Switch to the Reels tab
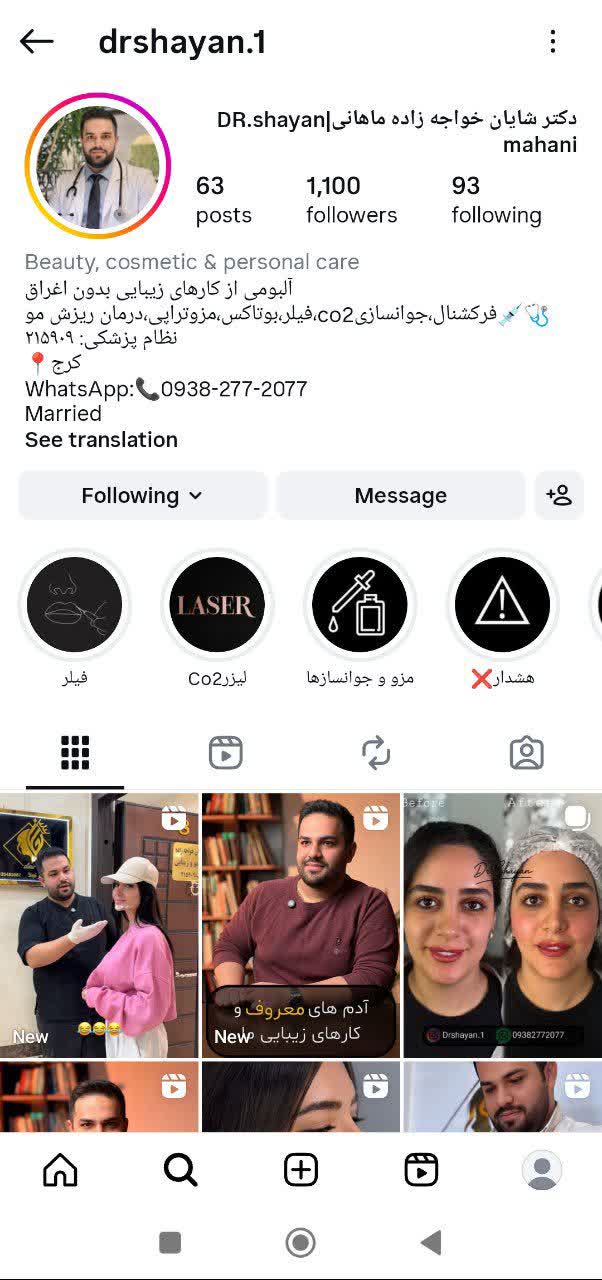The width and height of the screenshot is (602, 1280). pyautogui.click(x=226, y=753)
